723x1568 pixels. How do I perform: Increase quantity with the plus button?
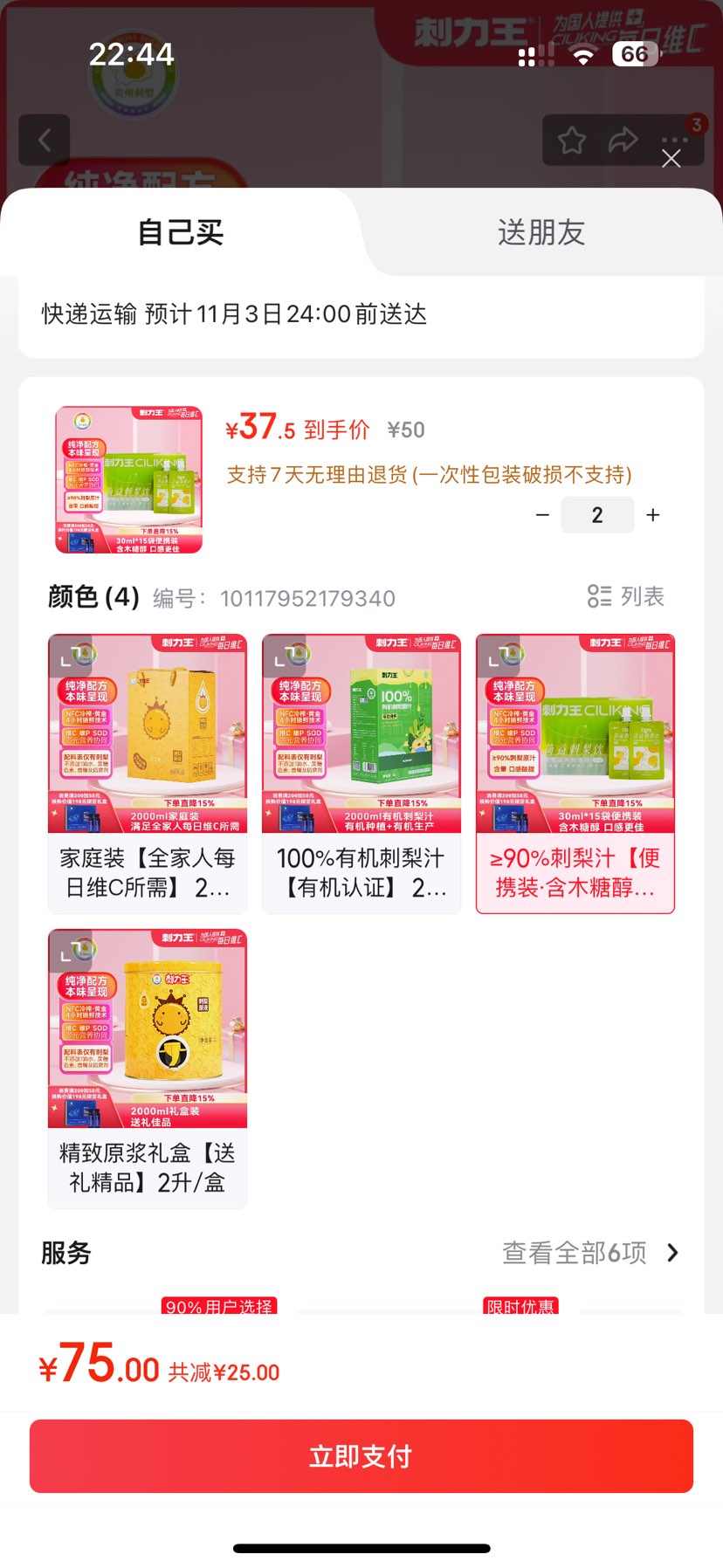coord(652,514)
